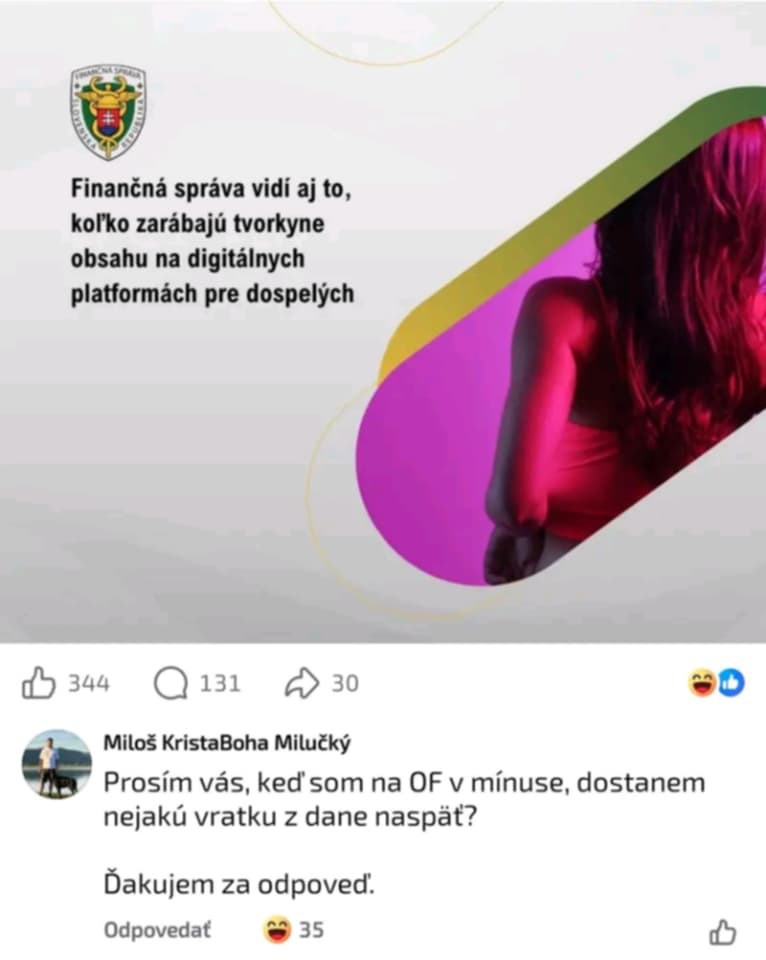Viewport: 766px width, 960px height.
Task: Open the Finančná správa post image
Action: point(383,320)
